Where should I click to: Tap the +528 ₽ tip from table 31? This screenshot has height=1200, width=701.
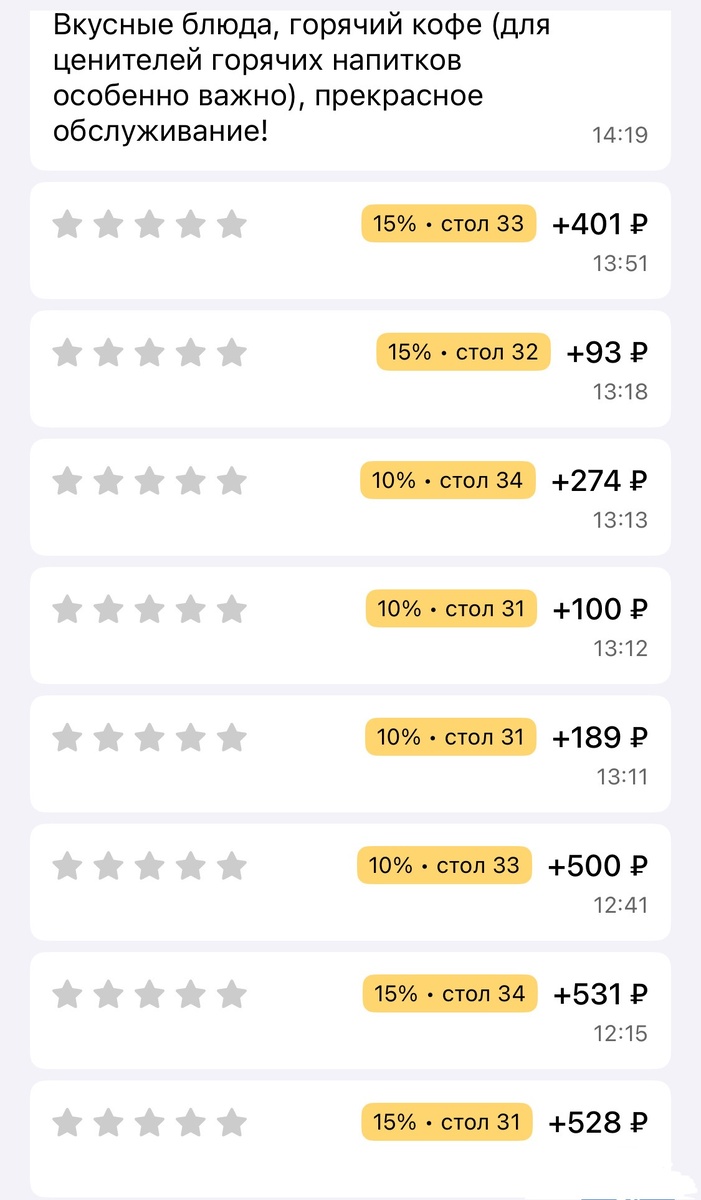[350, 1135]
